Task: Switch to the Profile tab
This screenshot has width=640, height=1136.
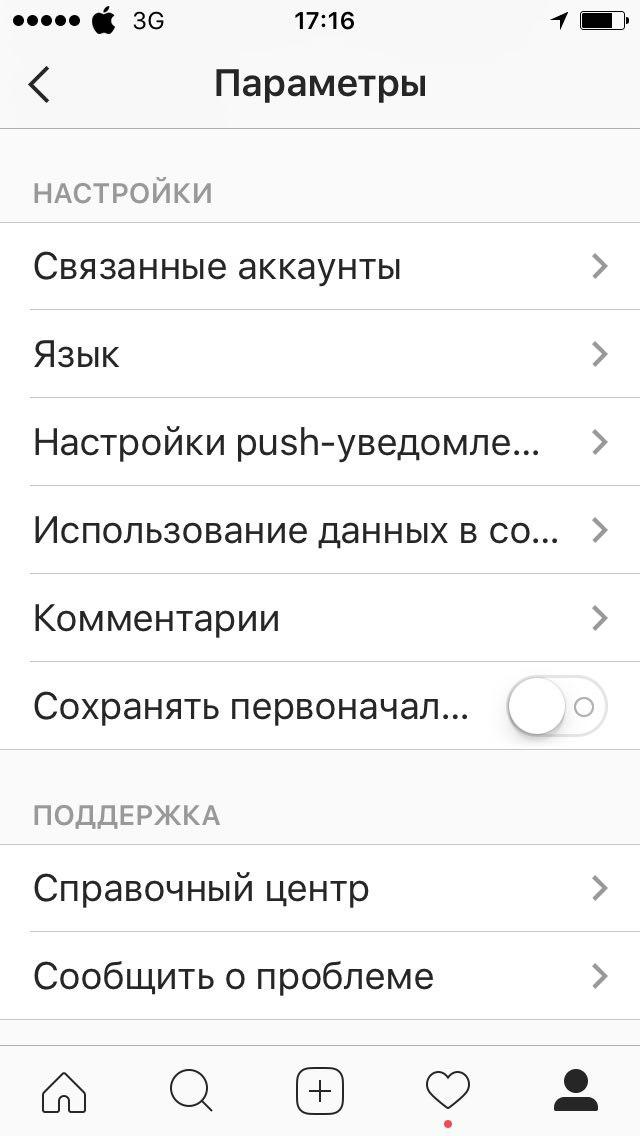Action: pos(575,1090)
